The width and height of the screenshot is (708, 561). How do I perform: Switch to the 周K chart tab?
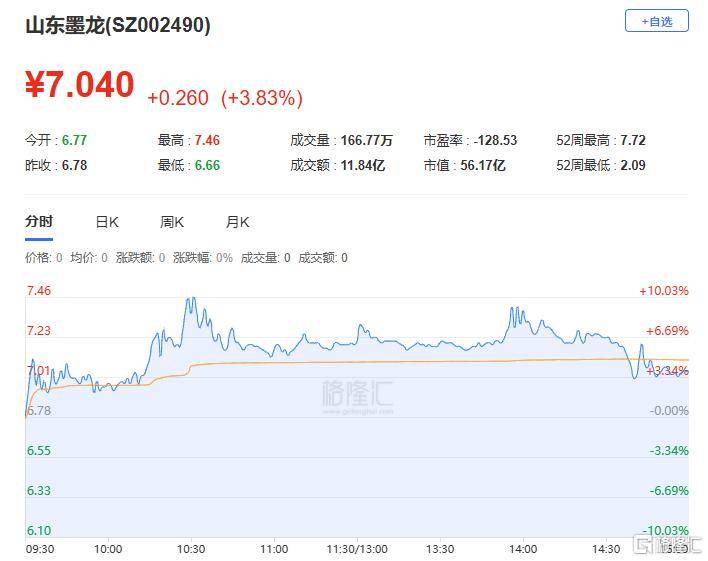coord(172,222)
